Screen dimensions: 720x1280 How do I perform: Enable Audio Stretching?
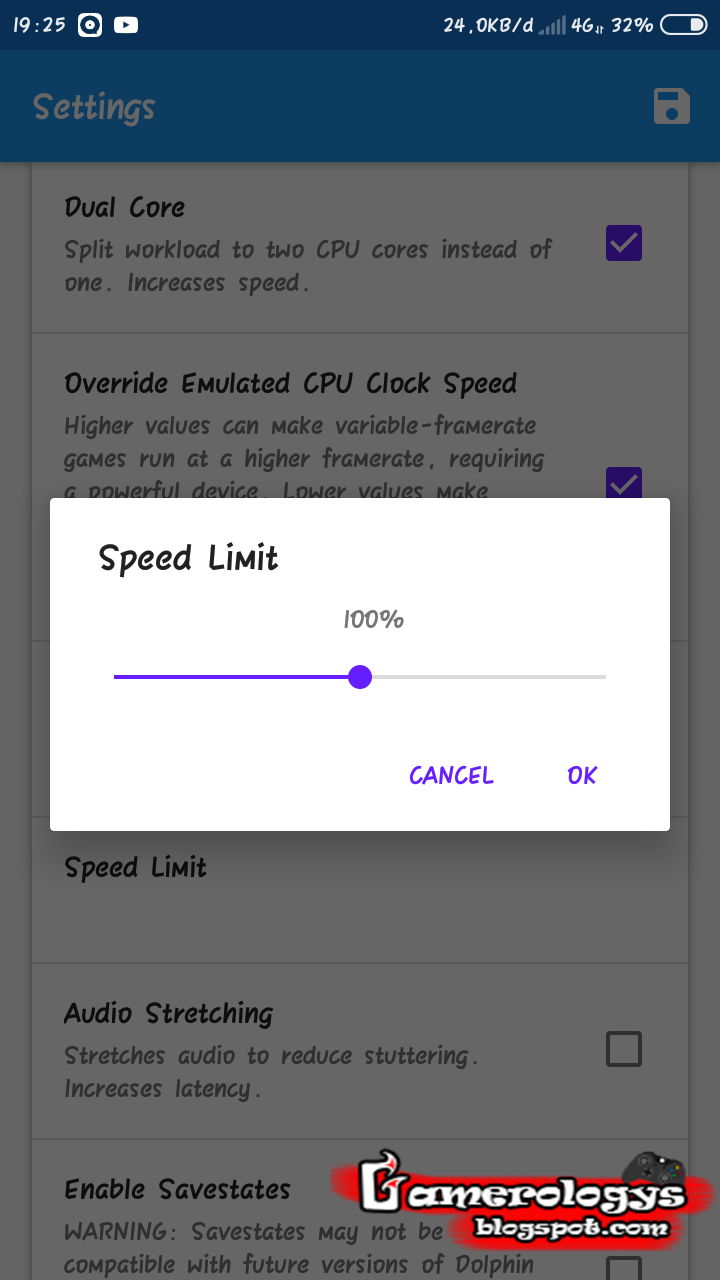click(x=623, y=1048)
